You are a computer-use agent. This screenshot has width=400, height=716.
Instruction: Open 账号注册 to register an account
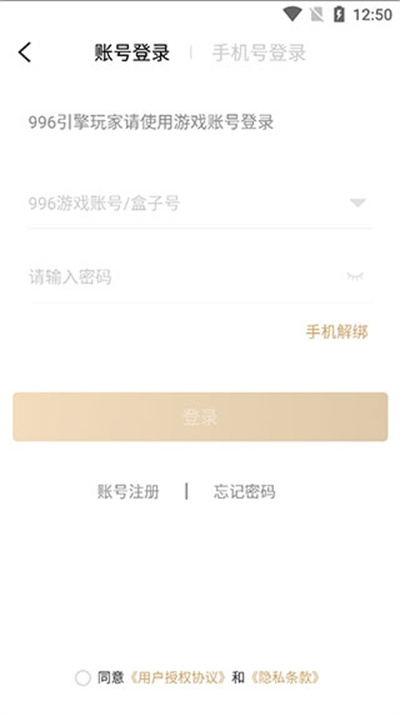coord(128,492)
